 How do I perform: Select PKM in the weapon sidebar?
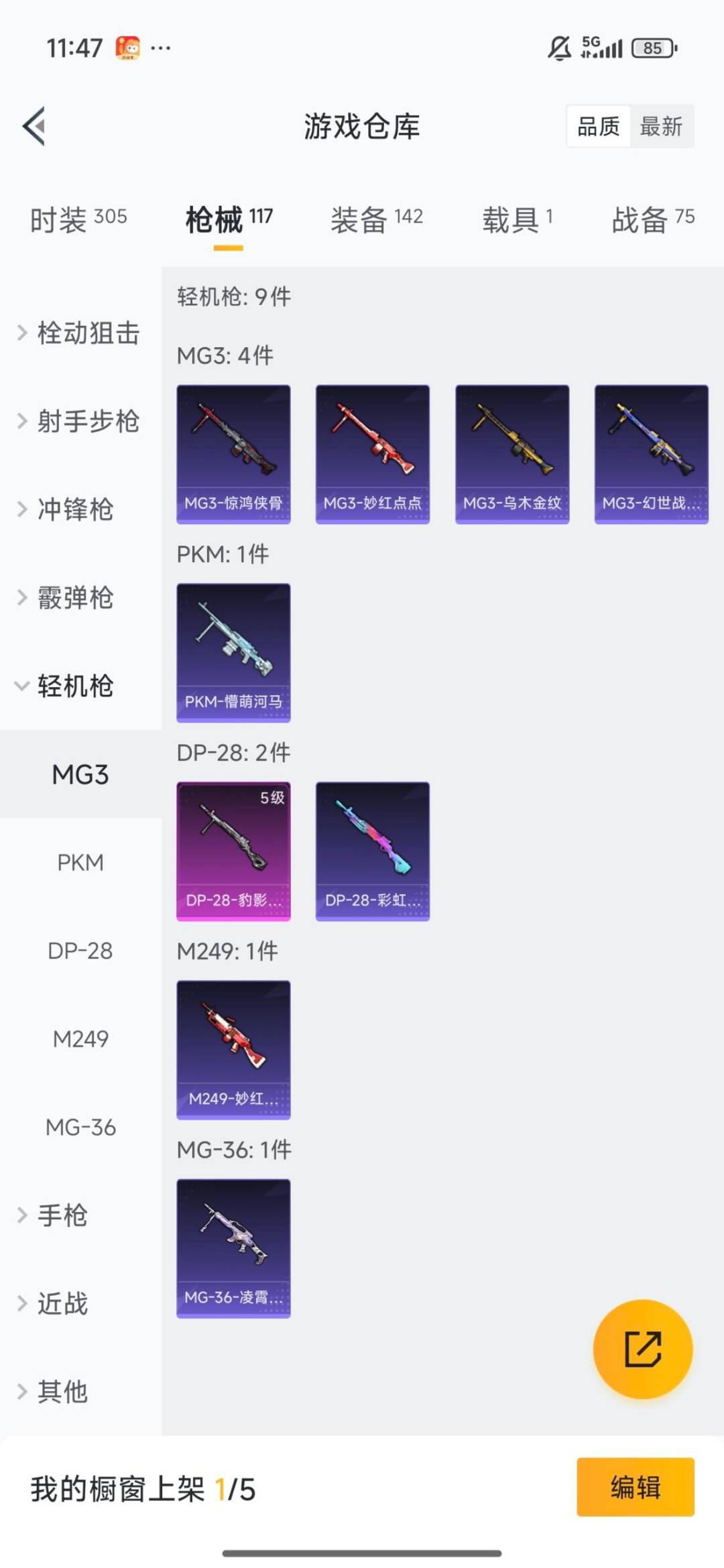tap(80, 863)
